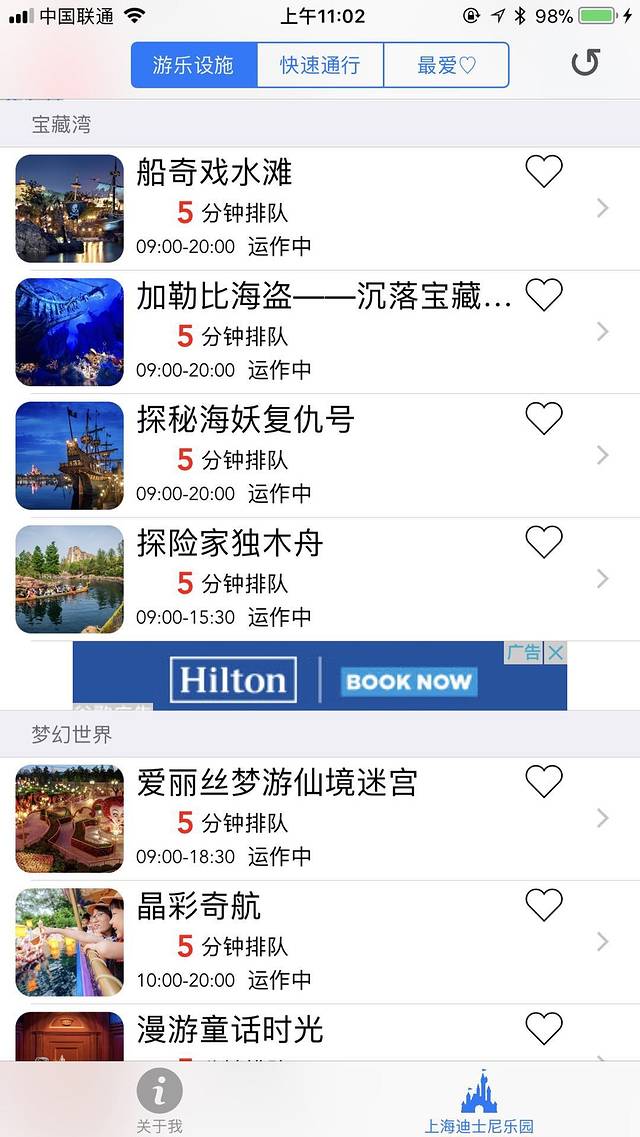Switch to the 快速通行 tab
Screen dimensions: 640x1137
[320, 65]
